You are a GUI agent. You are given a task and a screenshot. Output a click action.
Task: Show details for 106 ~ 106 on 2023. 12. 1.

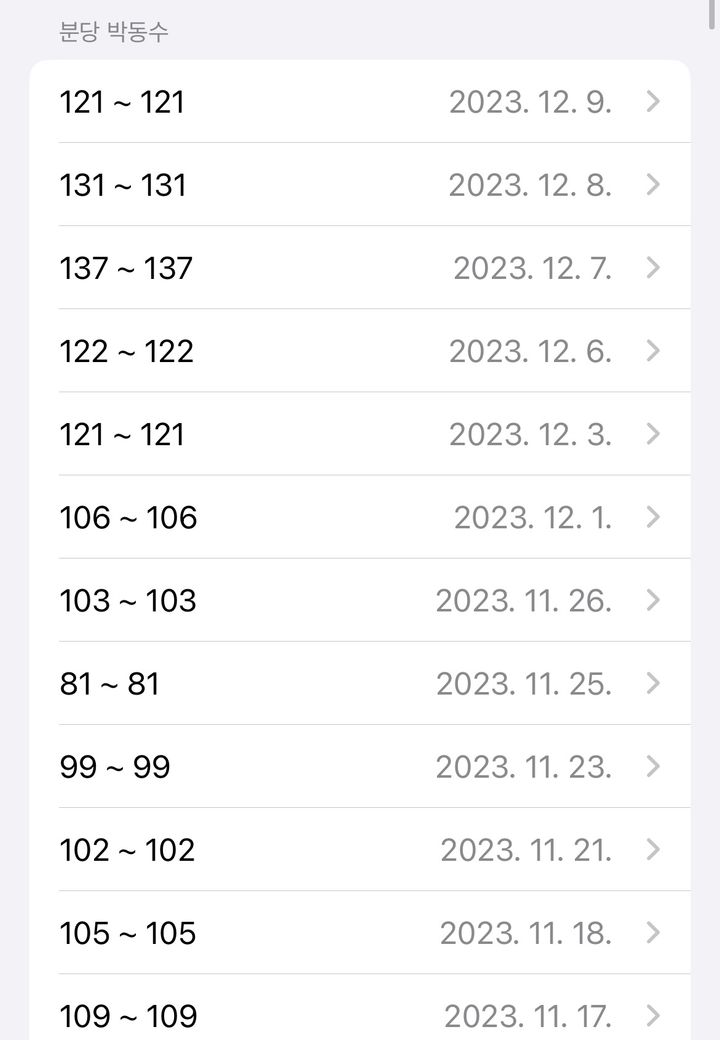[x=360, y=517]
